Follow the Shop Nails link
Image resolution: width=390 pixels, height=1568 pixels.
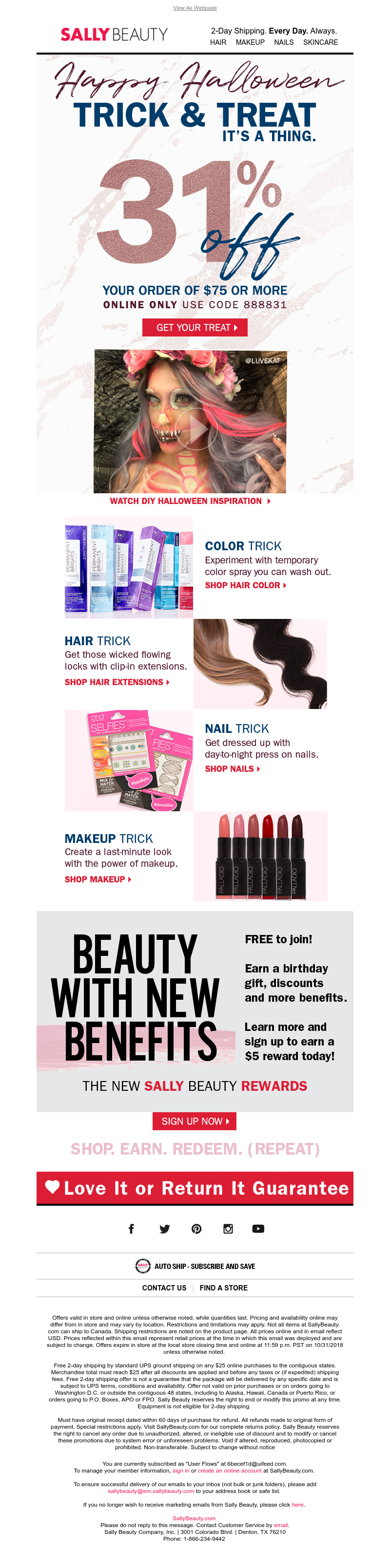[232, 769]
